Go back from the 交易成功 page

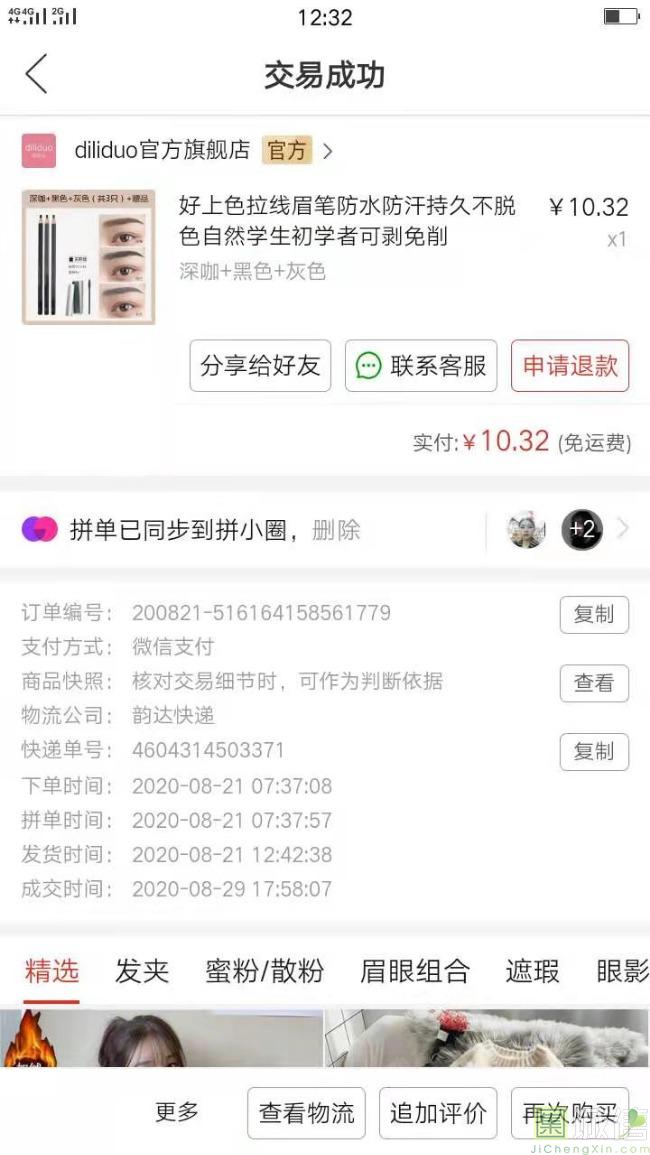[x=36, y=75]
